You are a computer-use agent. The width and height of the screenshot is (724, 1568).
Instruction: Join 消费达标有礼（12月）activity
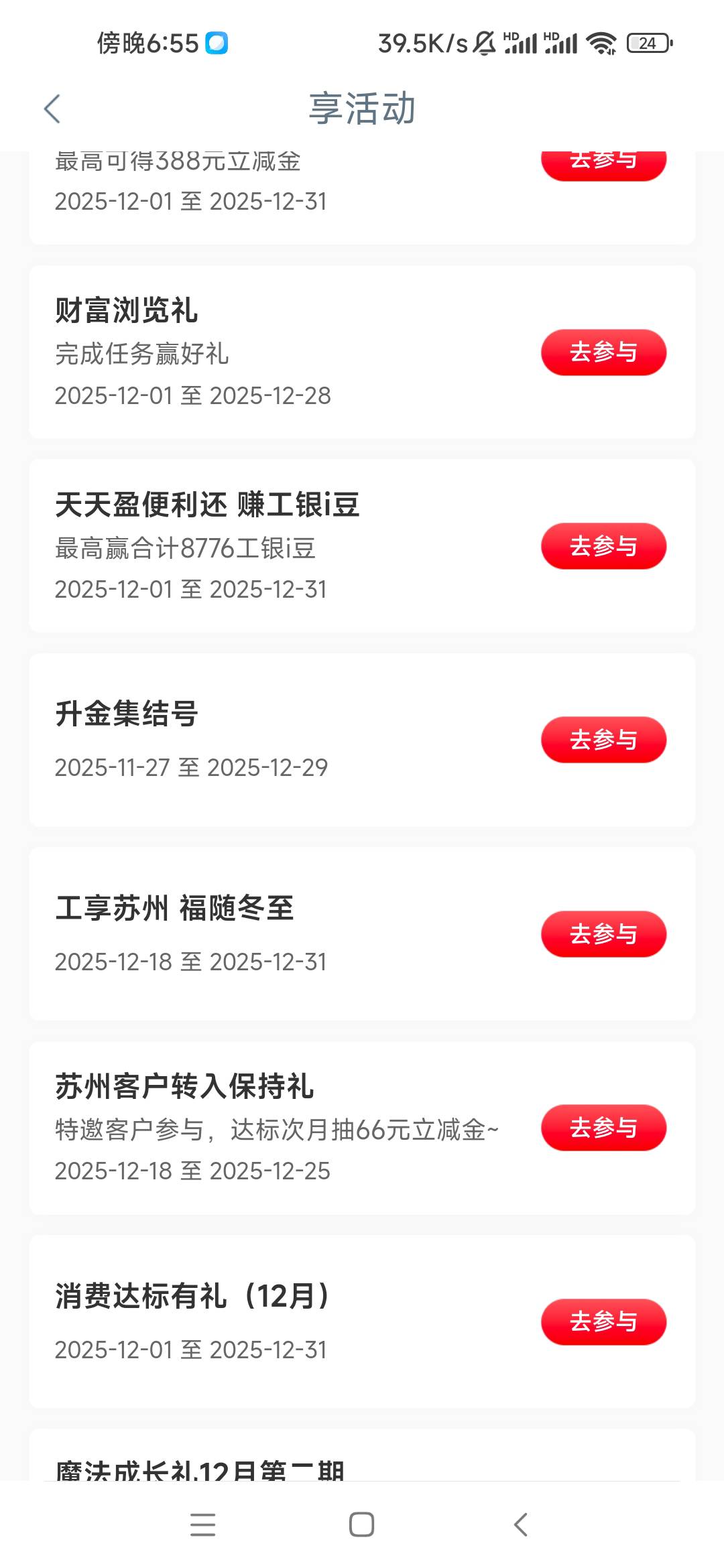pyautogui.click(x=603, y=1321)
